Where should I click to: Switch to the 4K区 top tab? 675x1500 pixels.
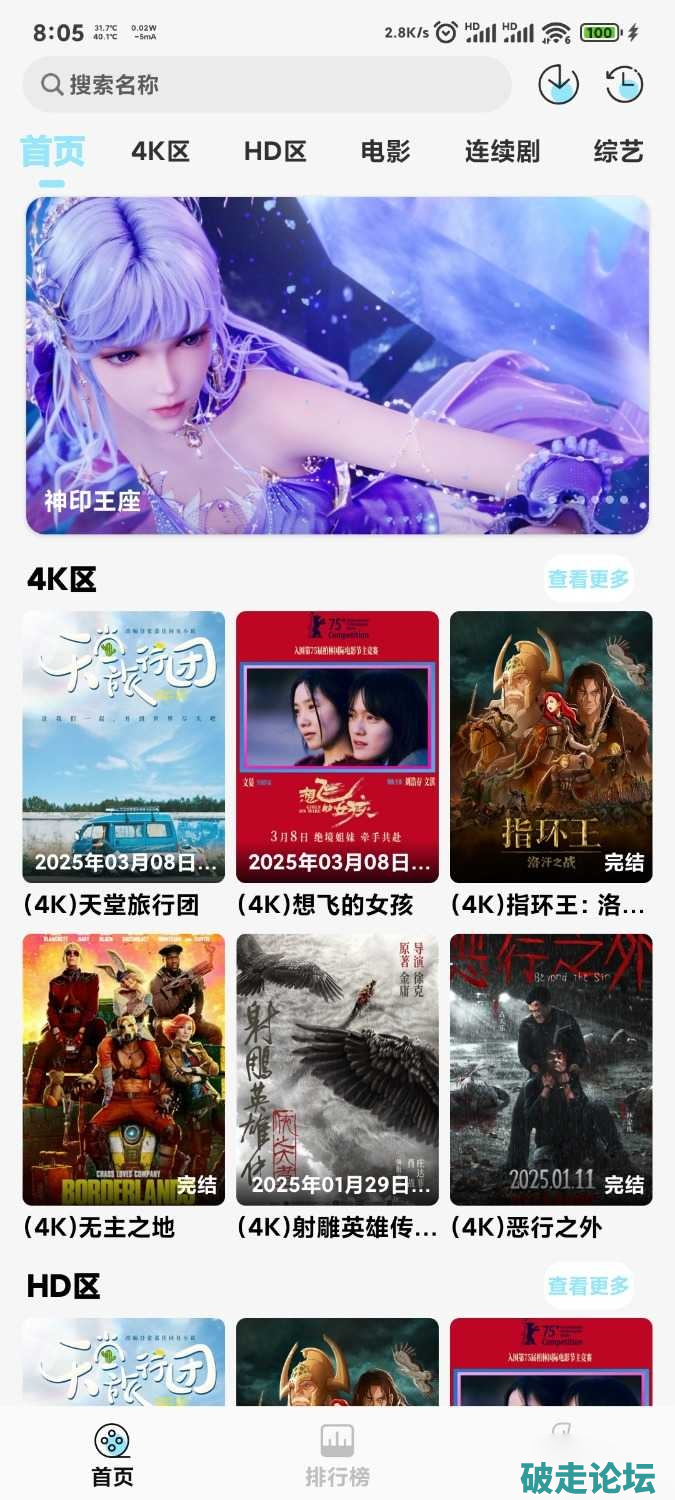pyautogui.click(x=160, y=152)
